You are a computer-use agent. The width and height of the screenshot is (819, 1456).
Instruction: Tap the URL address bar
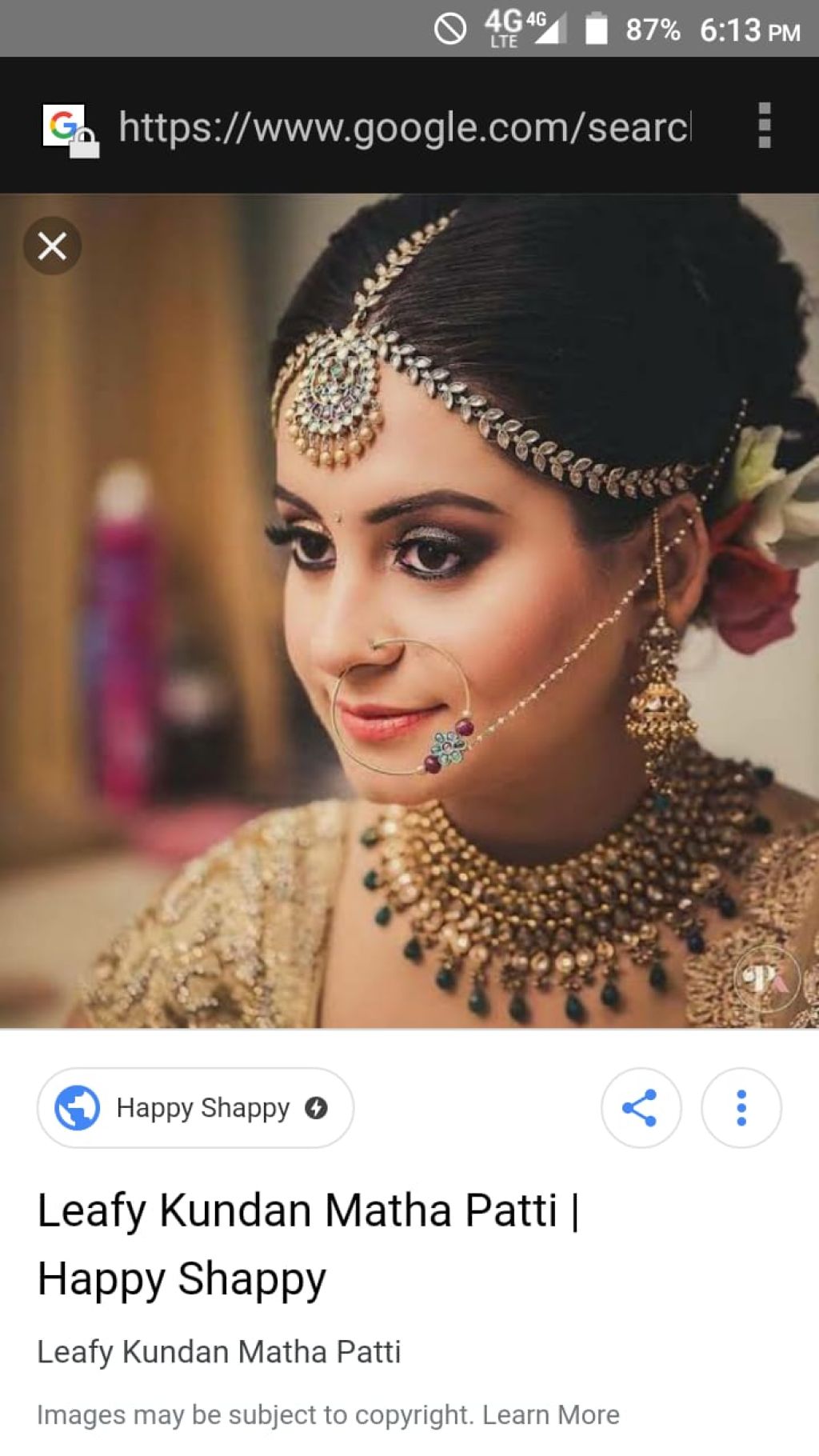[404, 127]
